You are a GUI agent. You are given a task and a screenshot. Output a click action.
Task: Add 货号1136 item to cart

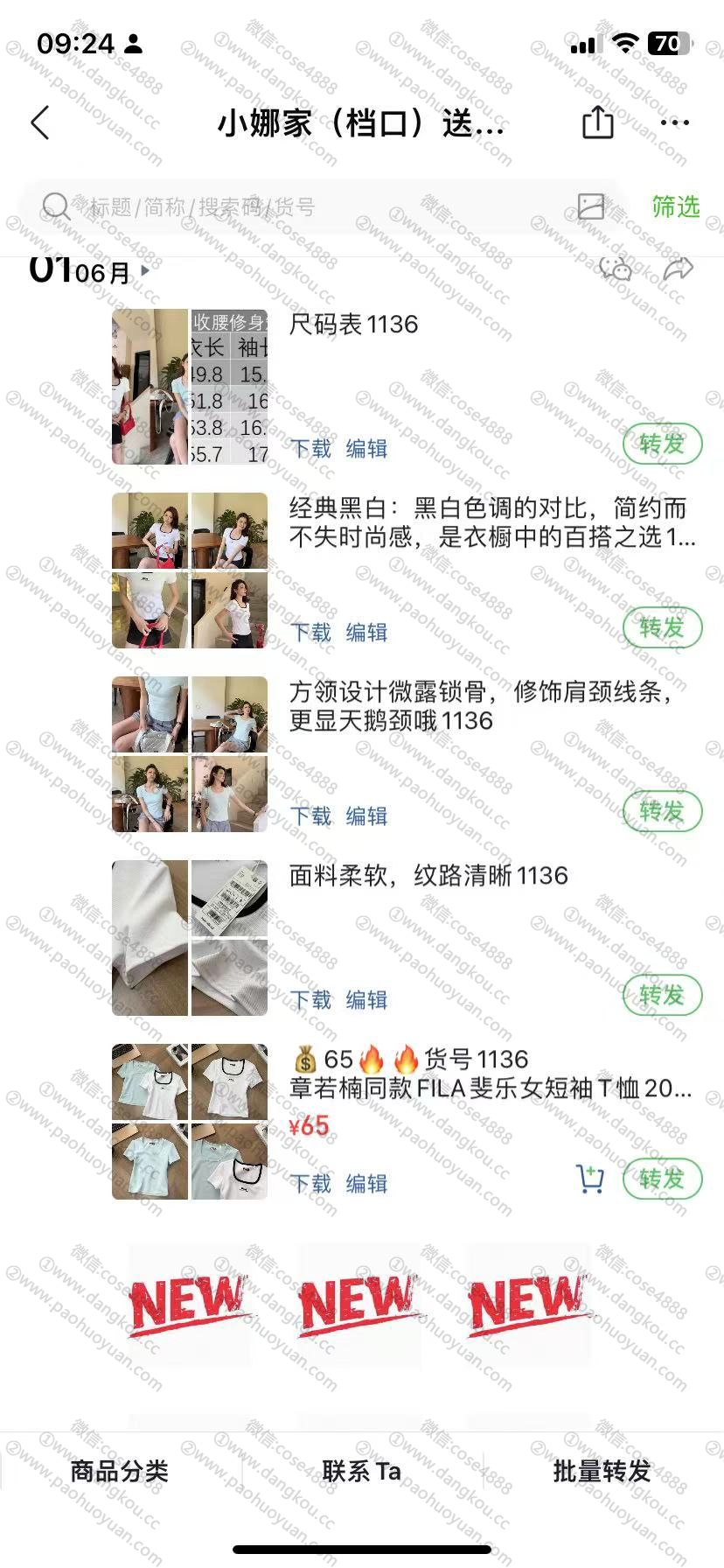click(x=591, y=1179)
